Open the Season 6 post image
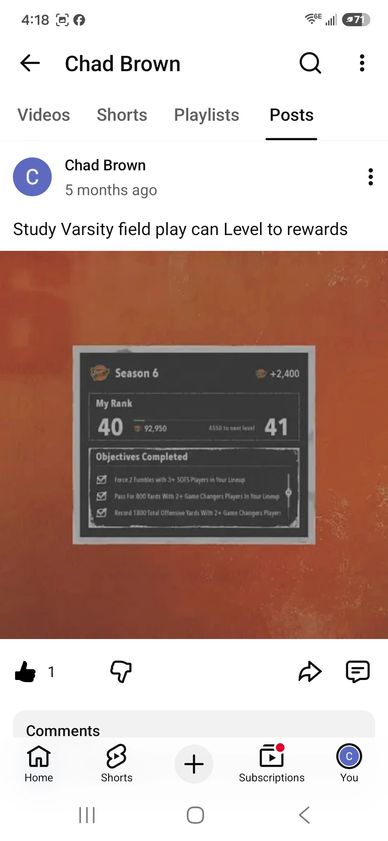Viewport: 388px width, 841px height. pos(194,445)
